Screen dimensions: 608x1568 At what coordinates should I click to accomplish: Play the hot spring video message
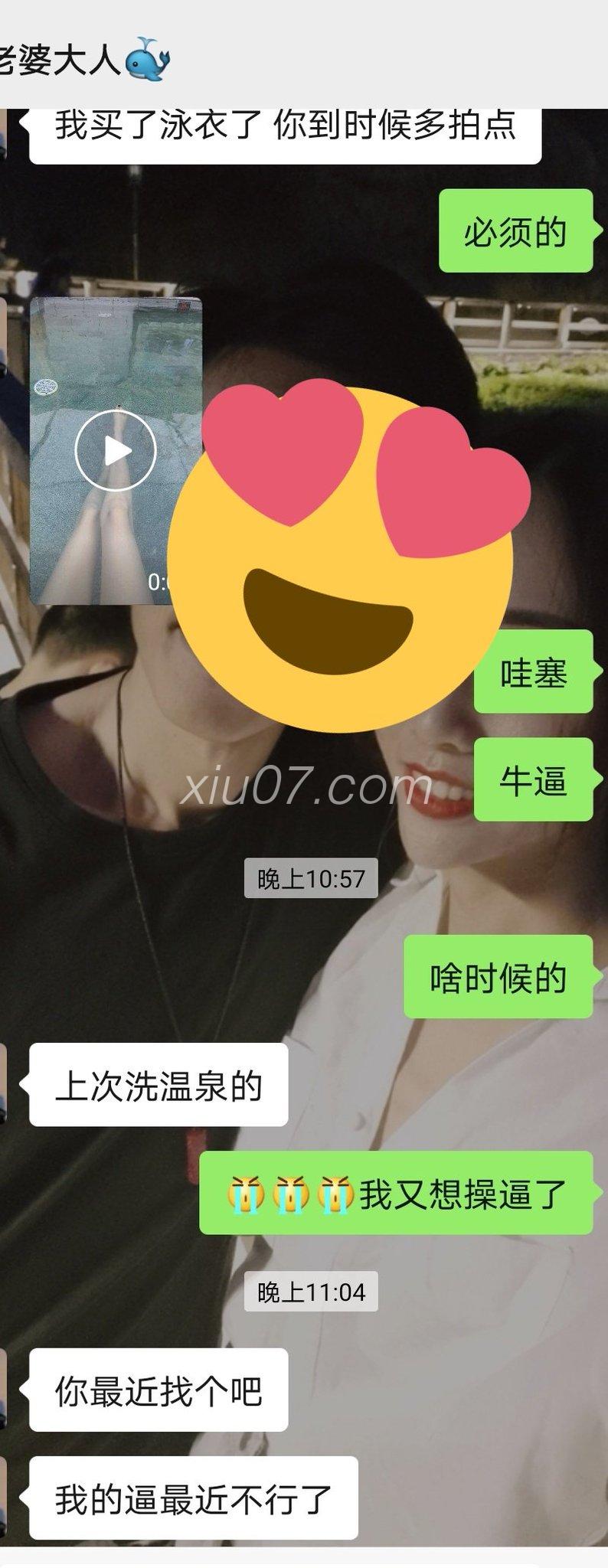pos(116,451)
